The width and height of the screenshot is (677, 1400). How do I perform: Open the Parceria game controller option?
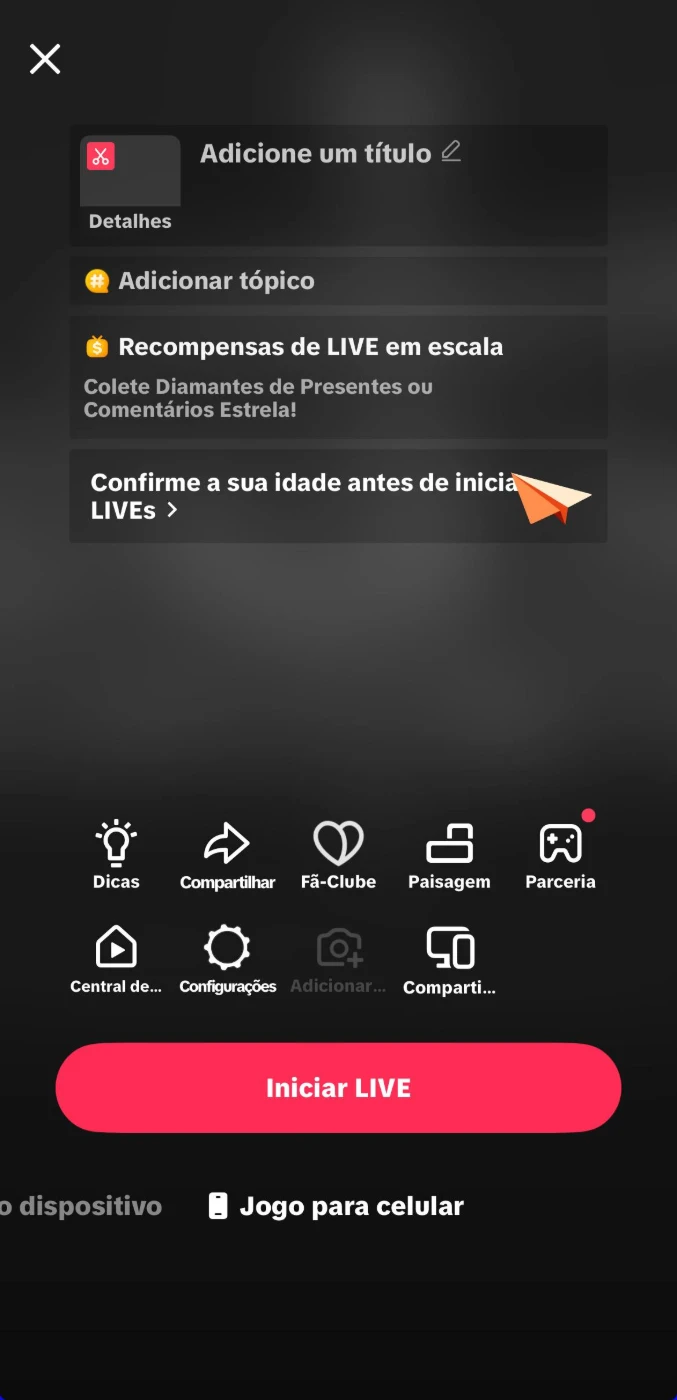560,855
